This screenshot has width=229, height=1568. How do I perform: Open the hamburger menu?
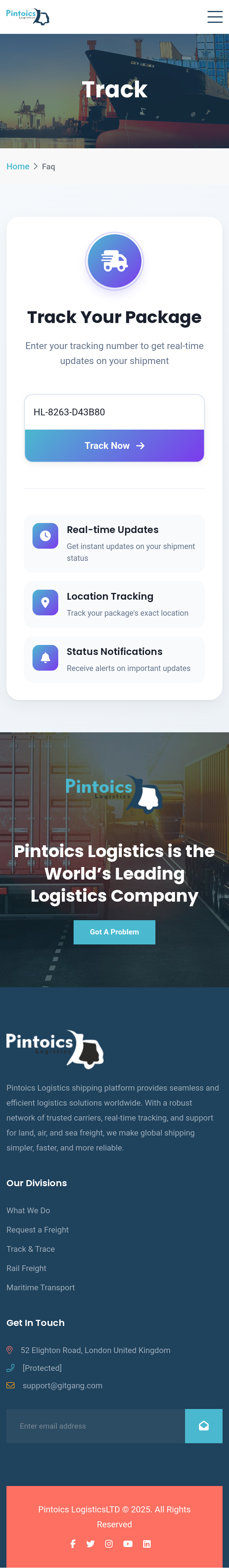pos(214,16)
